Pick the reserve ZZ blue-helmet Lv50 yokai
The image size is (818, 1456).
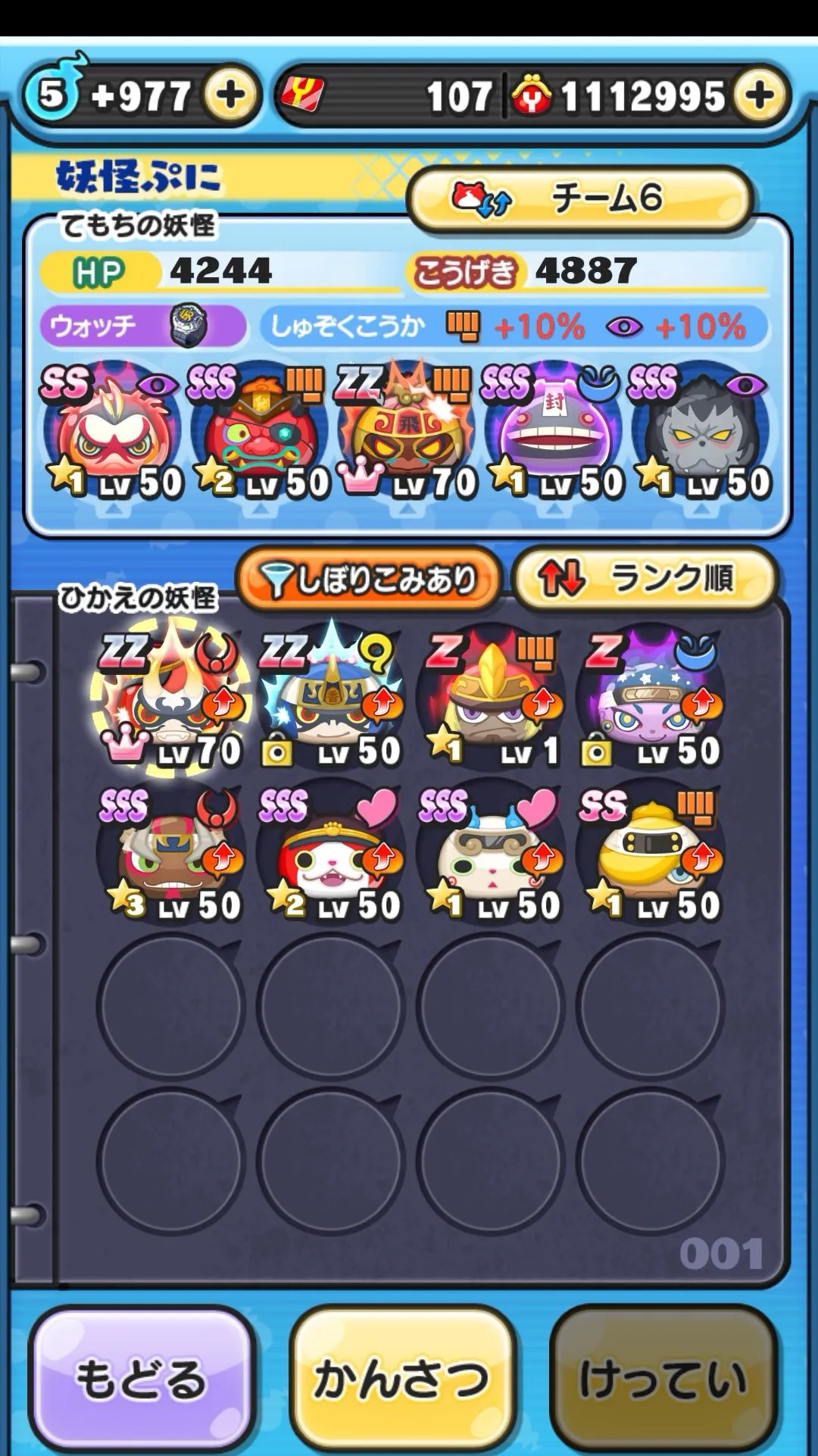coord(332,697)
